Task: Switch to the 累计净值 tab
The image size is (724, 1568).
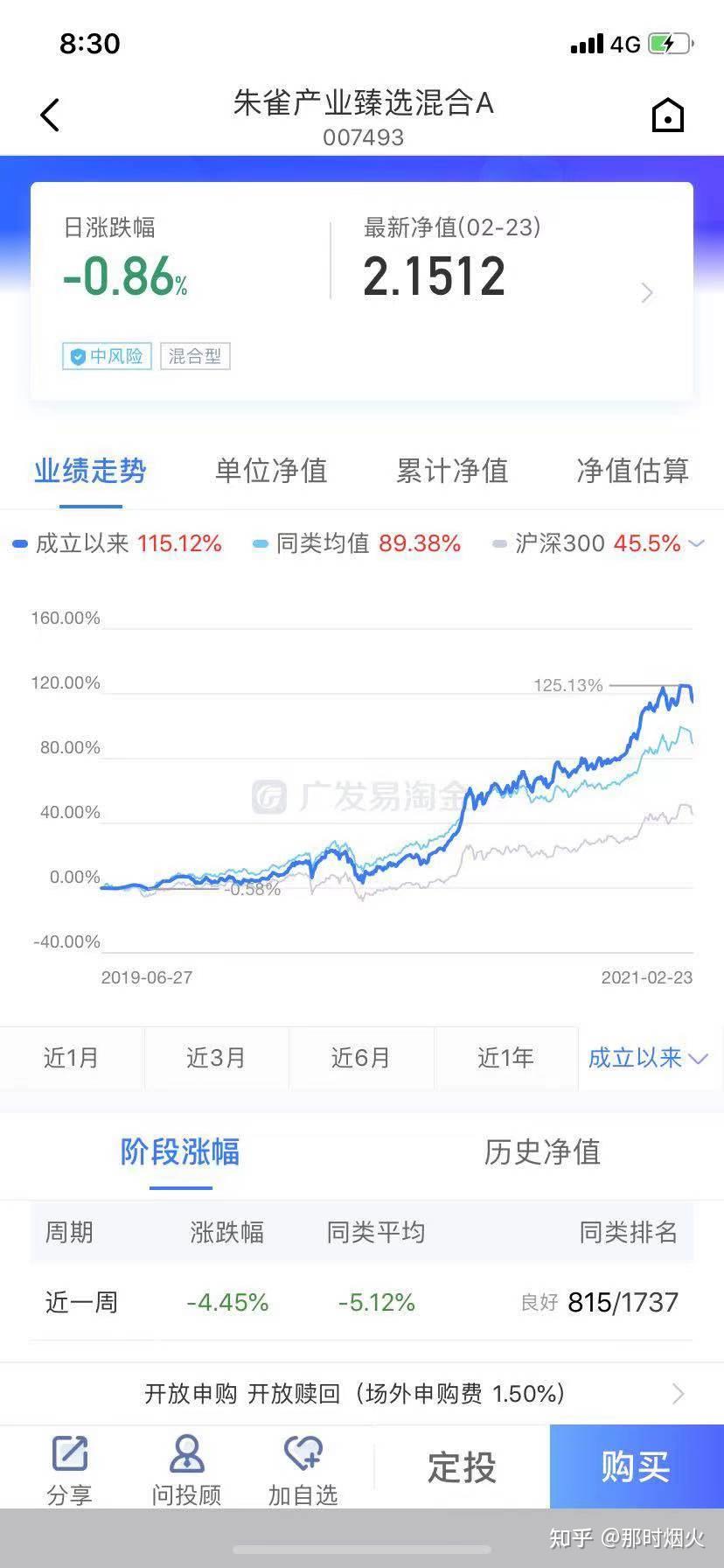Action: 452,472
